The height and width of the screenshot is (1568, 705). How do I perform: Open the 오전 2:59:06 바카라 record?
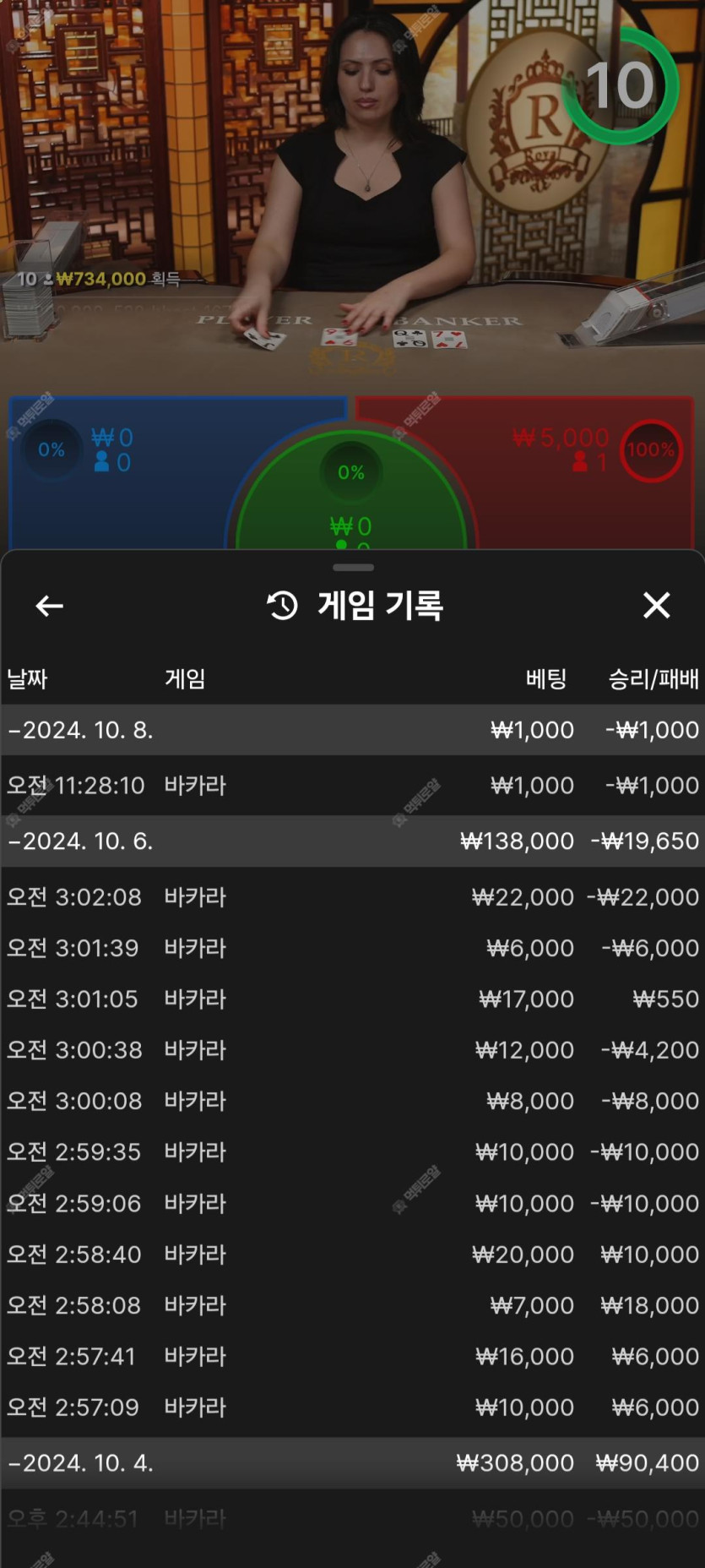(352, 1203)
